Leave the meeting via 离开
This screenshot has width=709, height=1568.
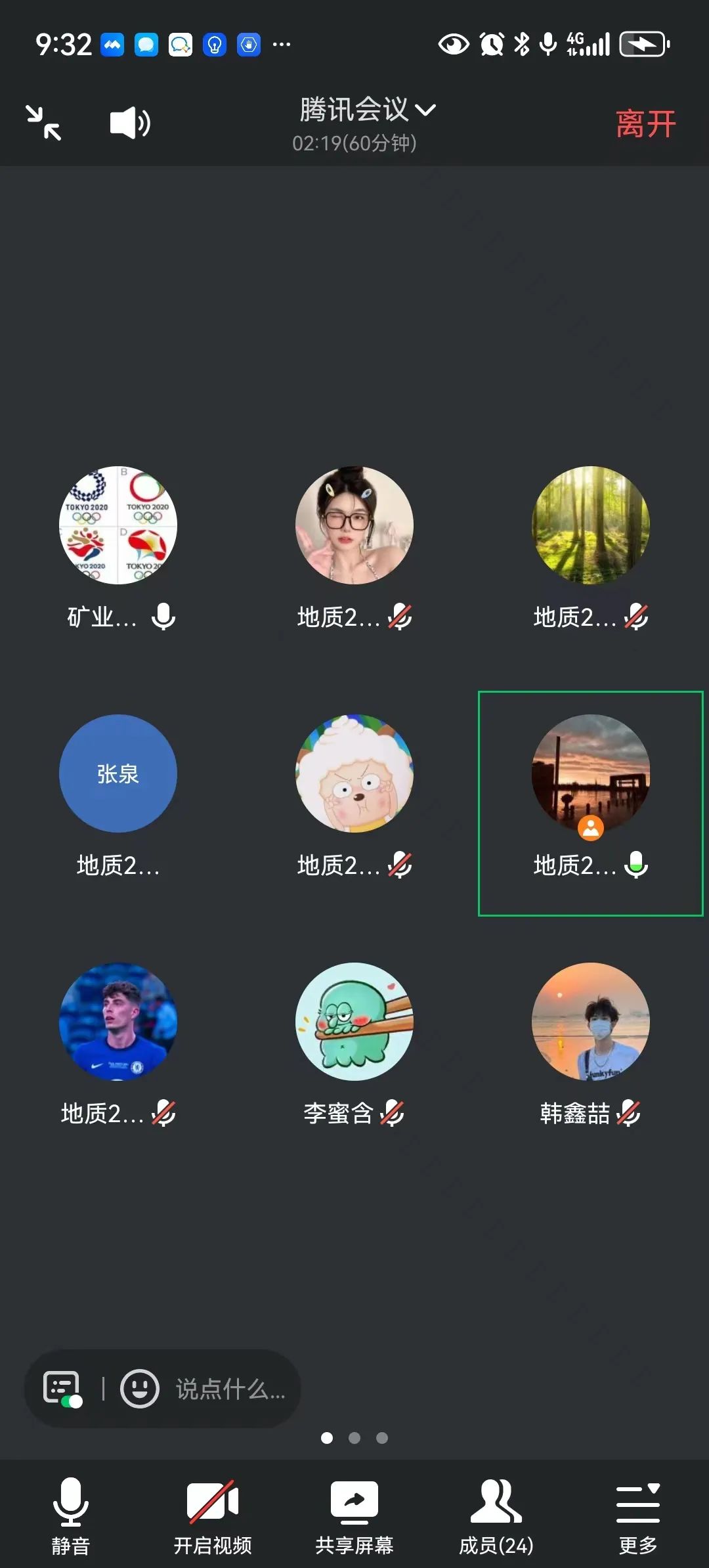click(x=645, y=124)
